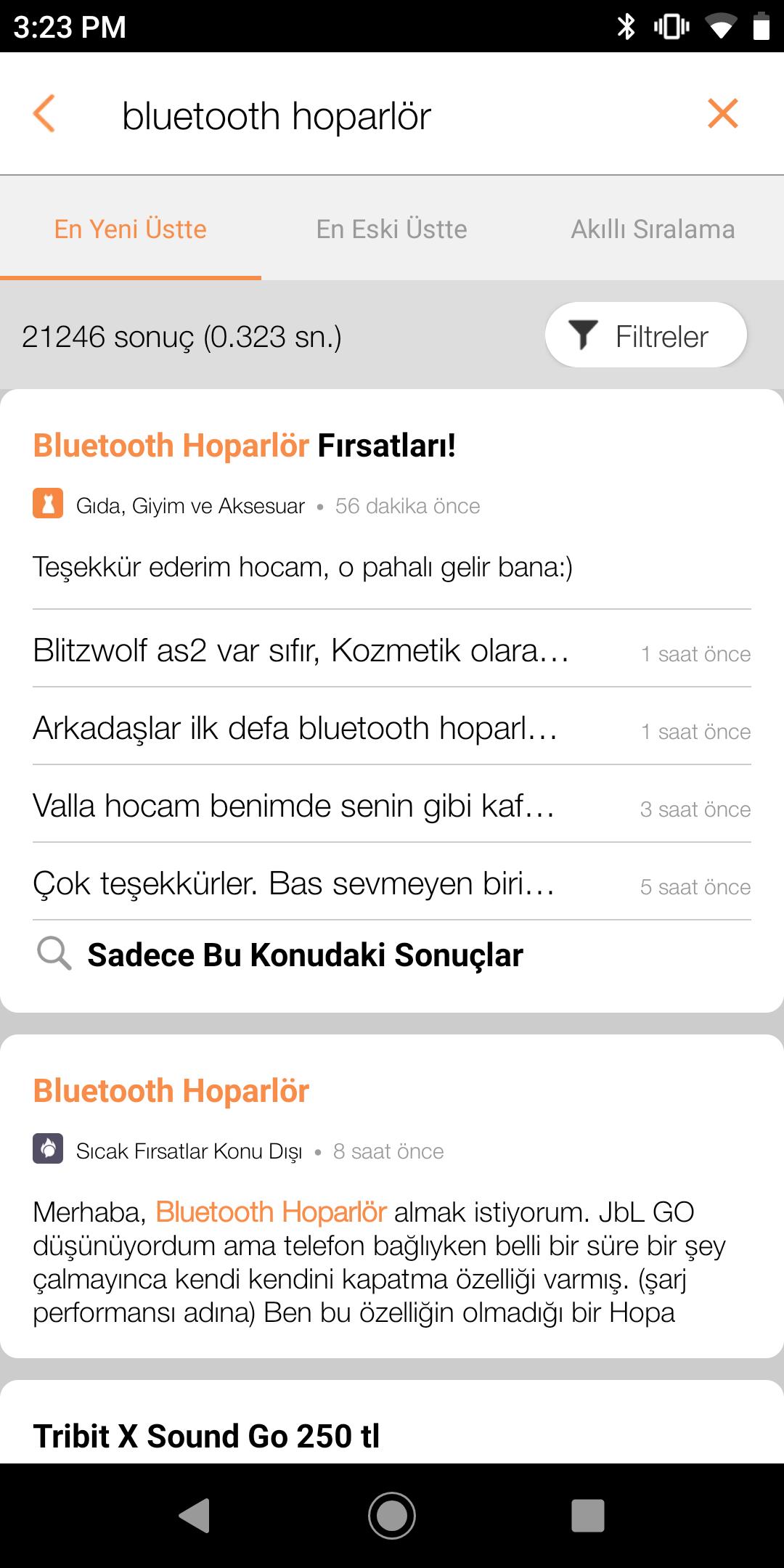Open reply starting Arkadaşlar ilk defa bluetooth
This screenshot has width=784, height=1568.
(x=392, y=727)
